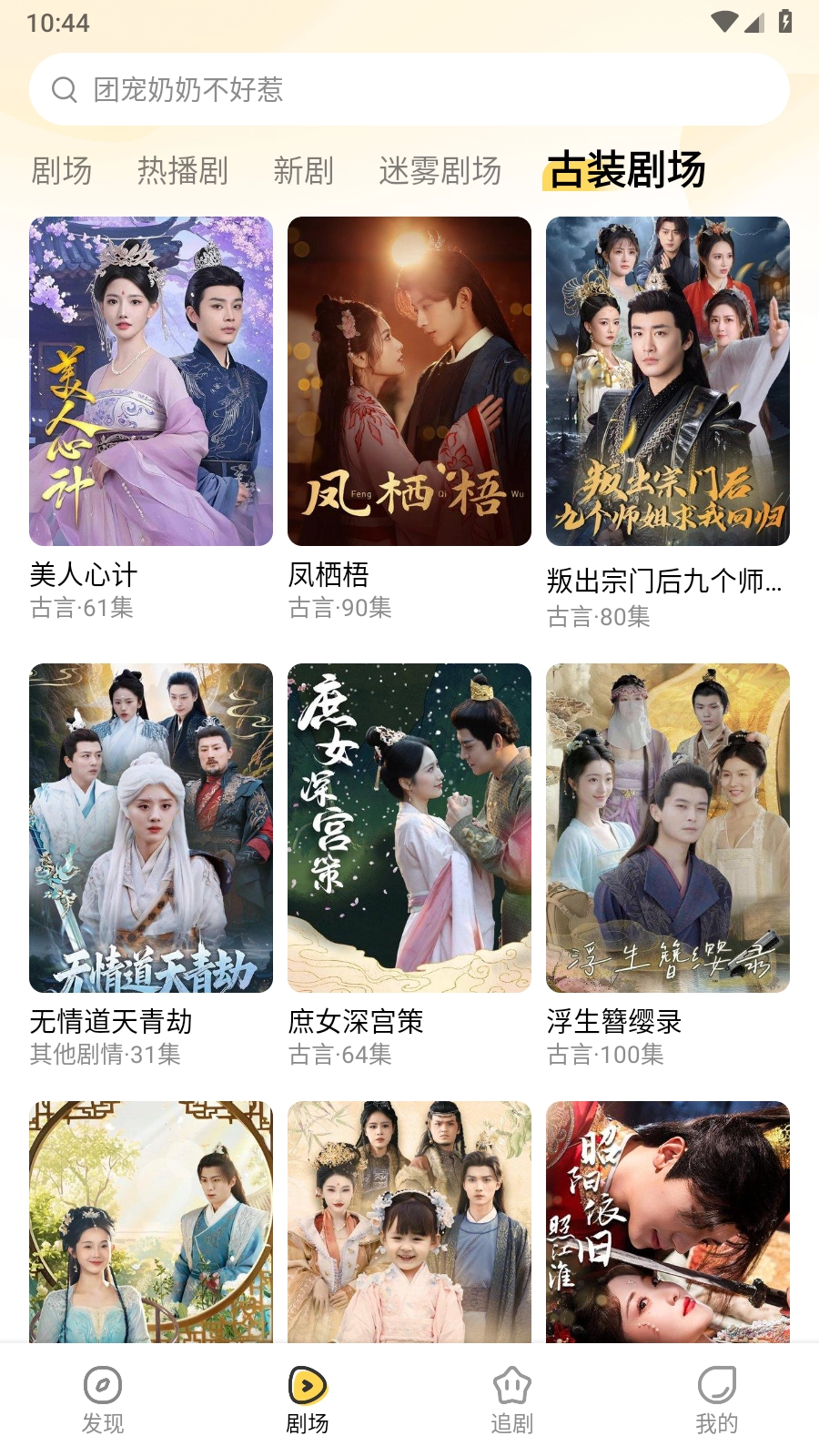The image size is (819, 1456).
Task: Open the 新剧 tab
Action: click(304, 171)
